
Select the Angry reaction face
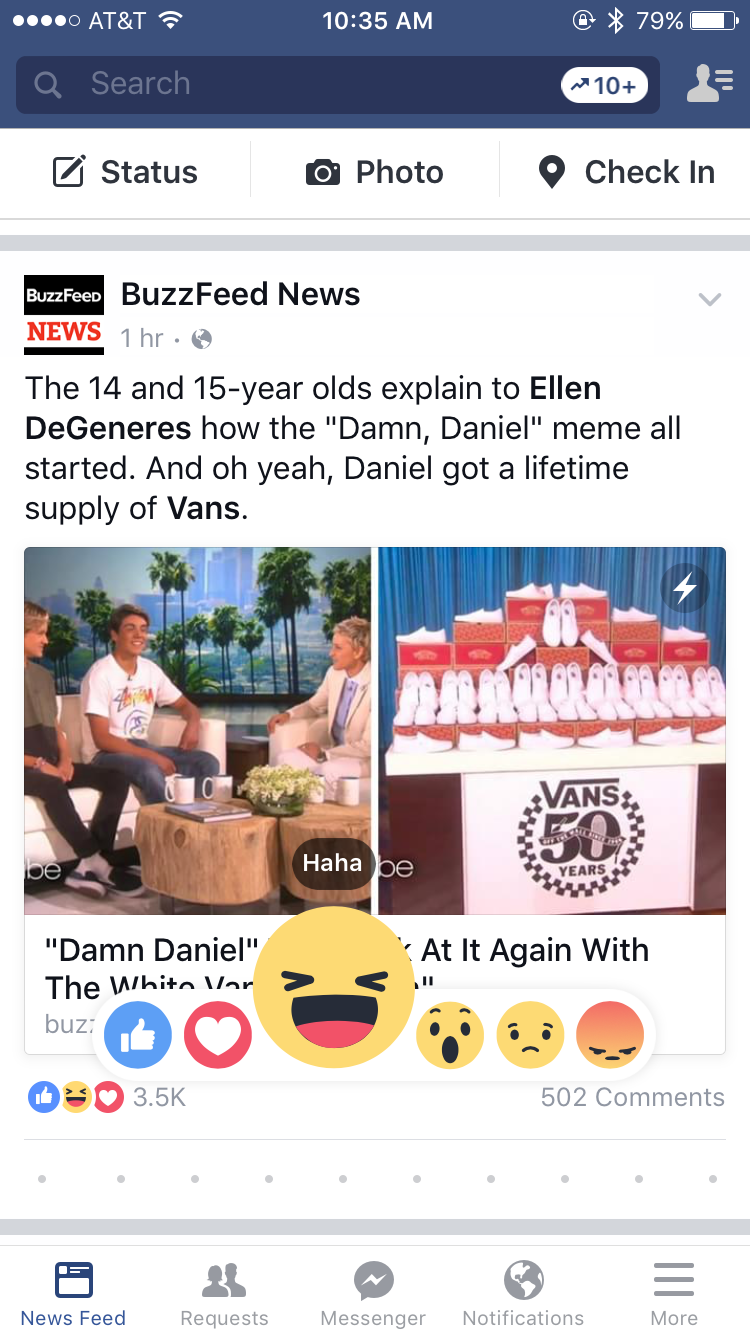610,1035
